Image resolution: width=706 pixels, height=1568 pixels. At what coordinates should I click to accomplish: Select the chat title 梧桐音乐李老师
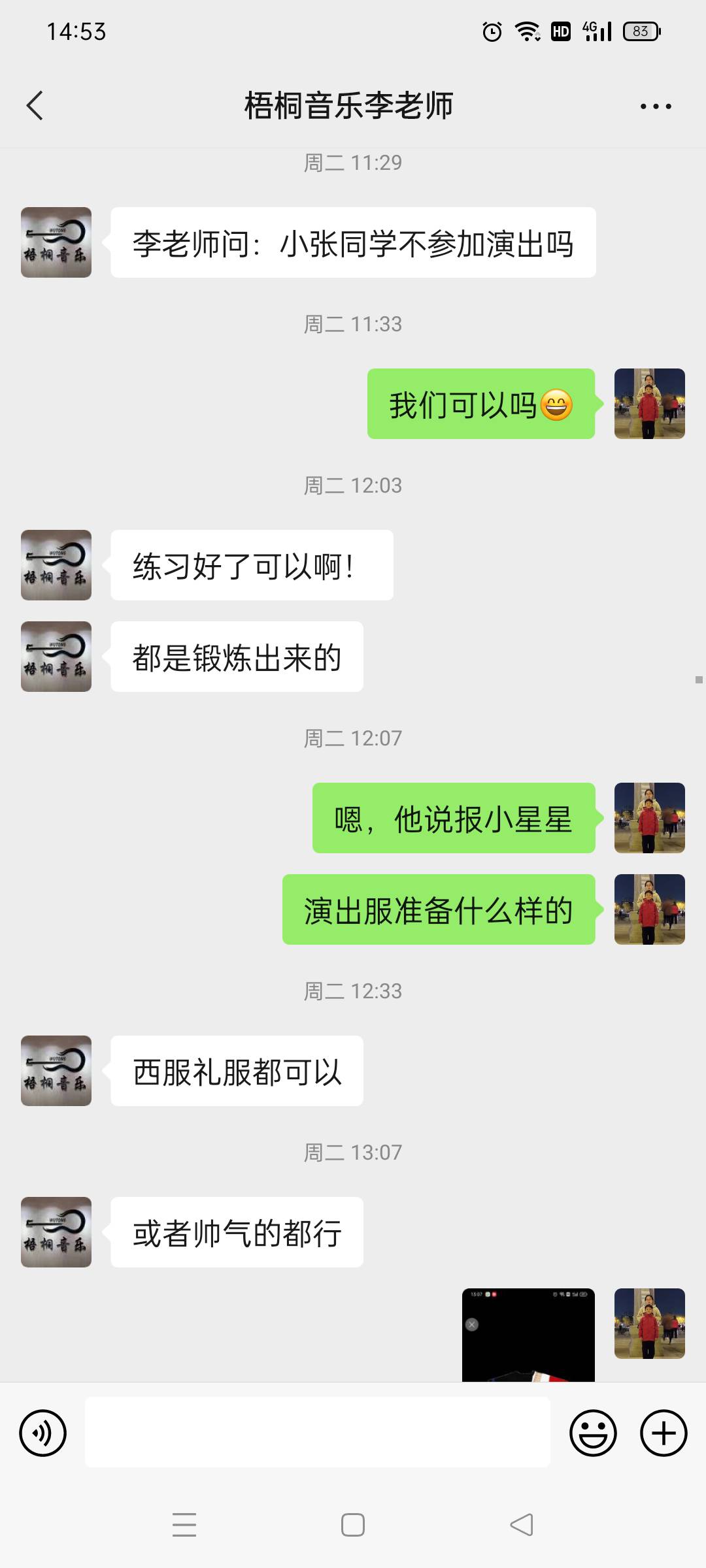coord(347,105)
